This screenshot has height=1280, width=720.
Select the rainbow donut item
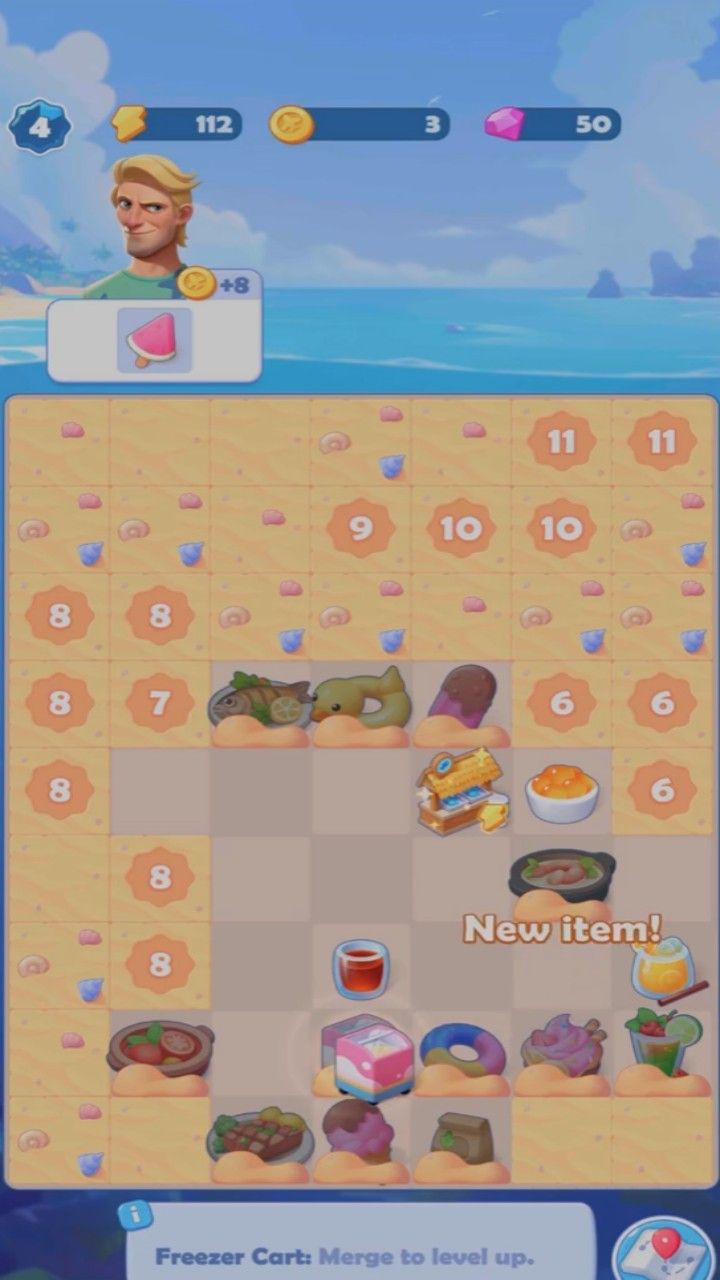point(462,1050)
